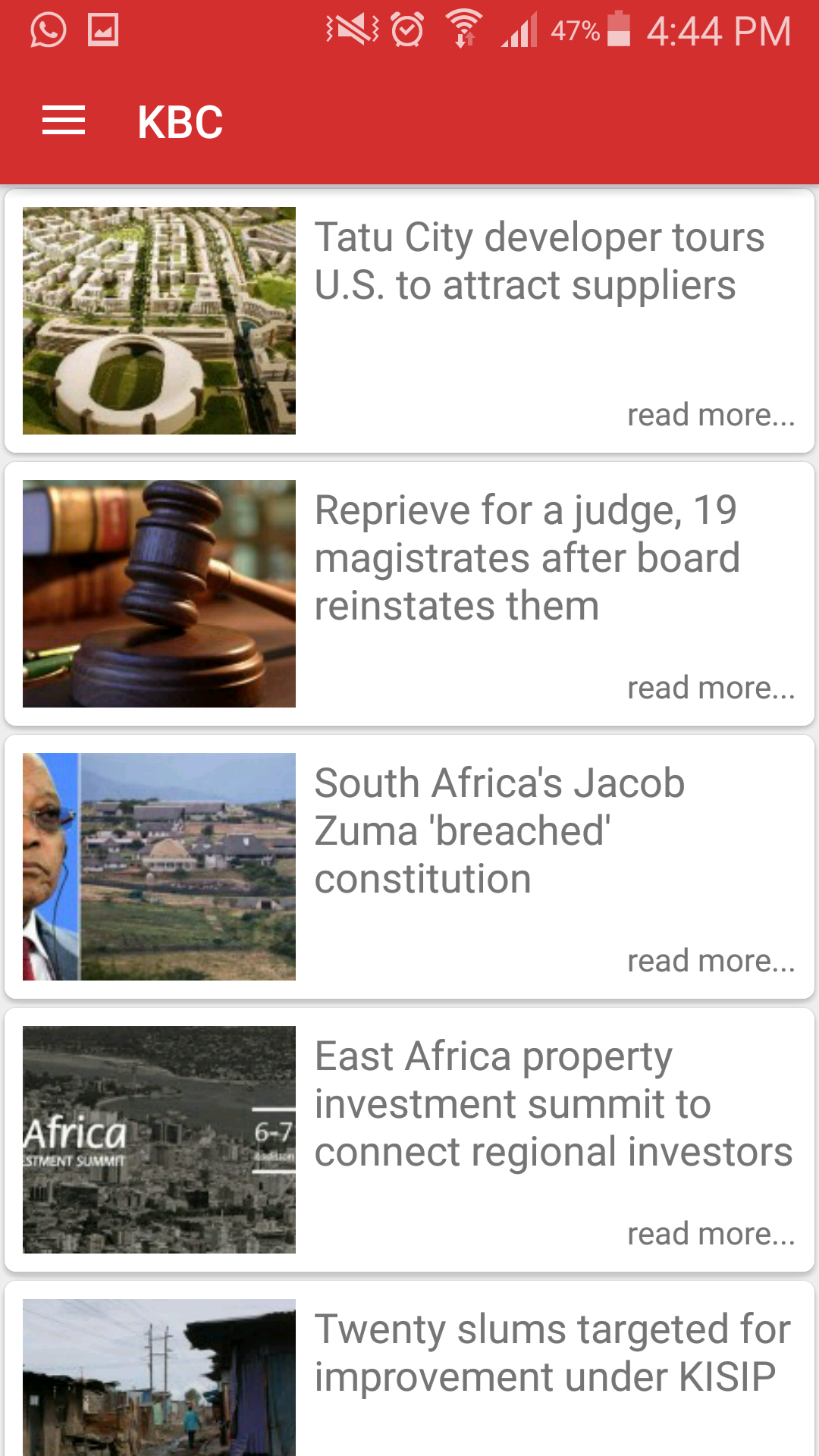This screenshot has width=819, height=1456.
Task: Open the Twenty slums KISIP article
Action: pyautogui.click(x=551, y=1353)
